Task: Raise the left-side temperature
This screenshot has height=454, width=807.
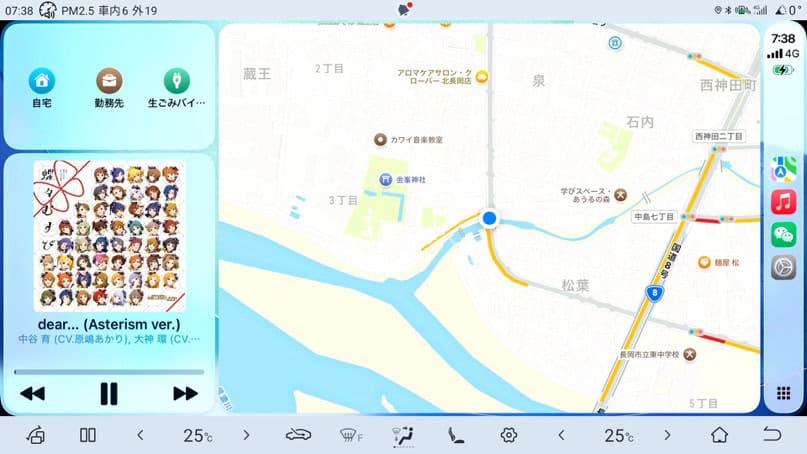Action: coord(246,435)
